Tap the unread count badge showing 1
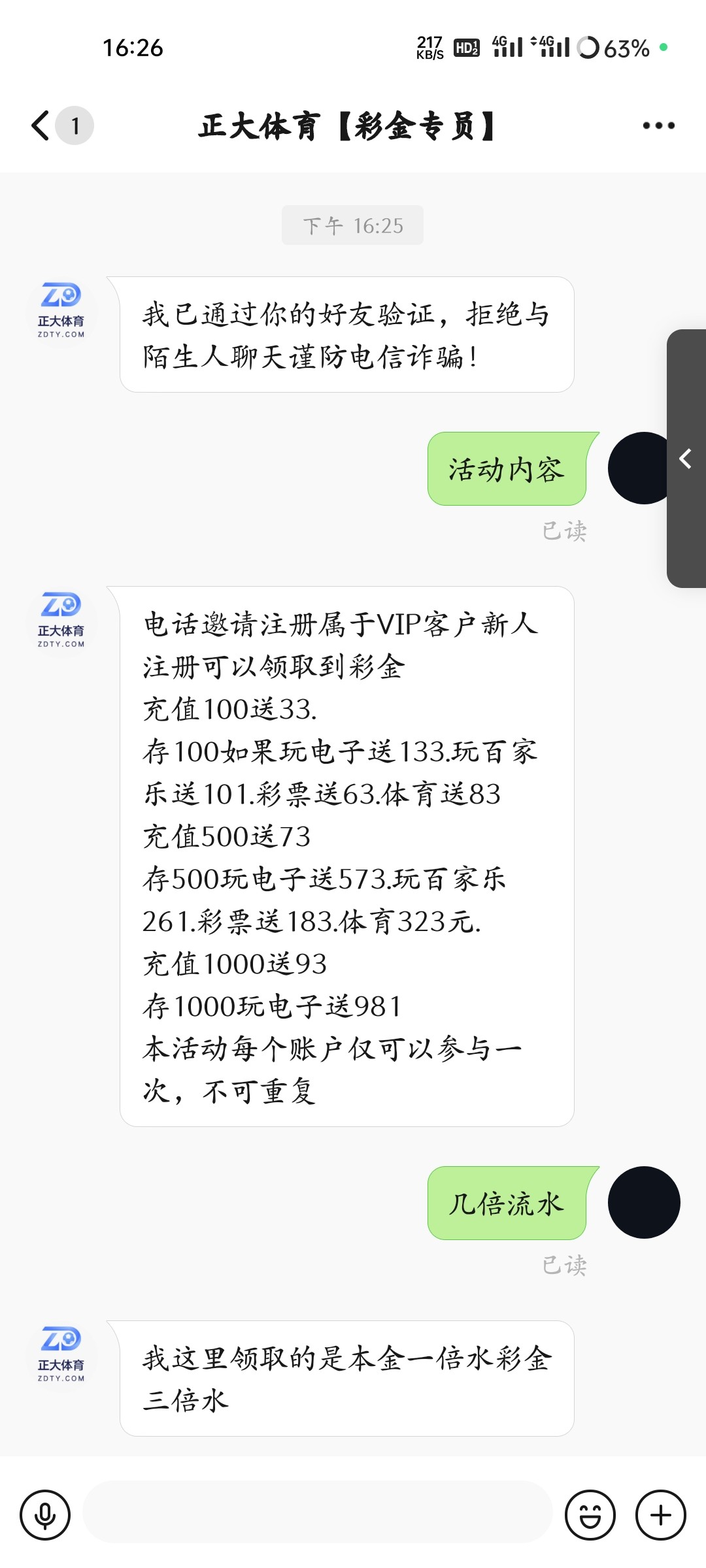706x1568 pixels. point(74,125)
